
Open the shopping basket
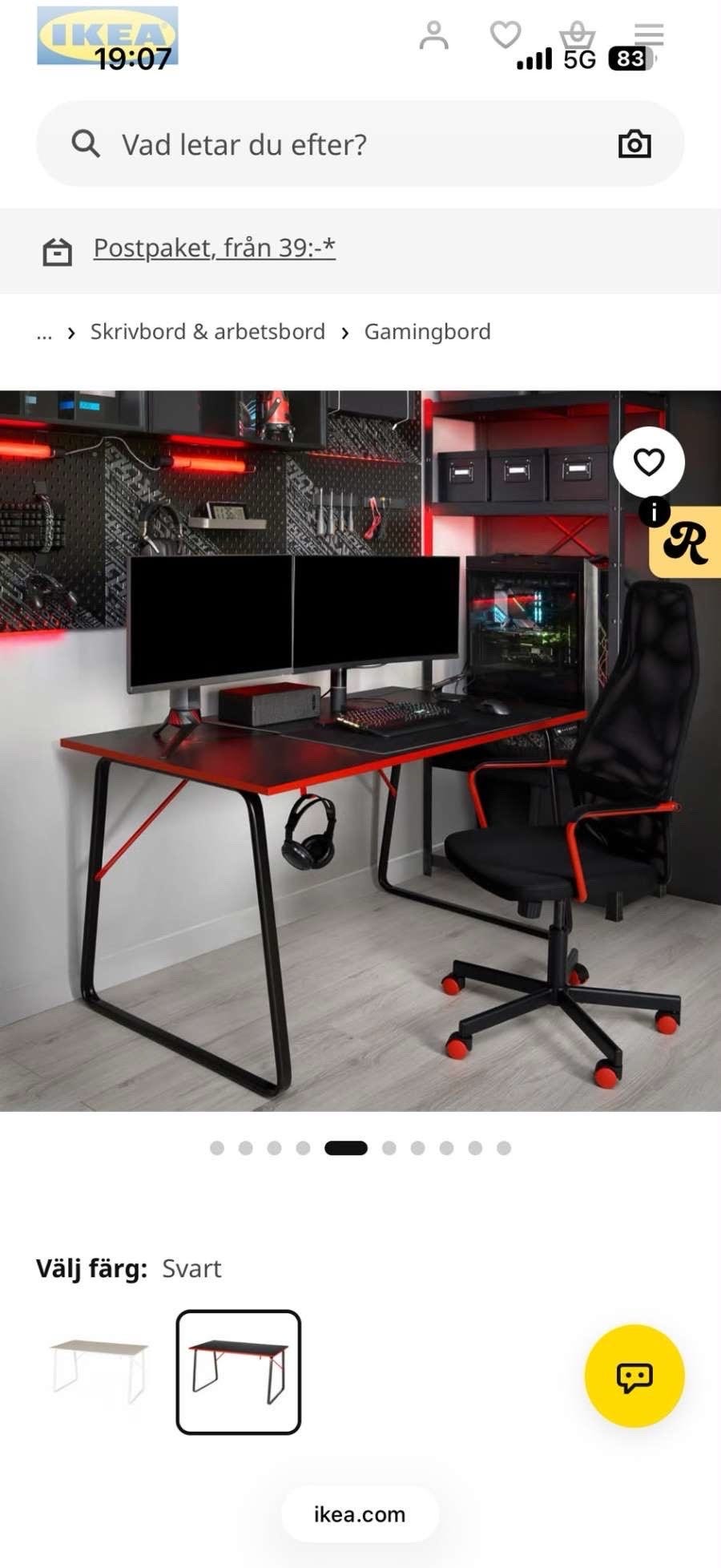pyautogui.click(x=577, y=35)
